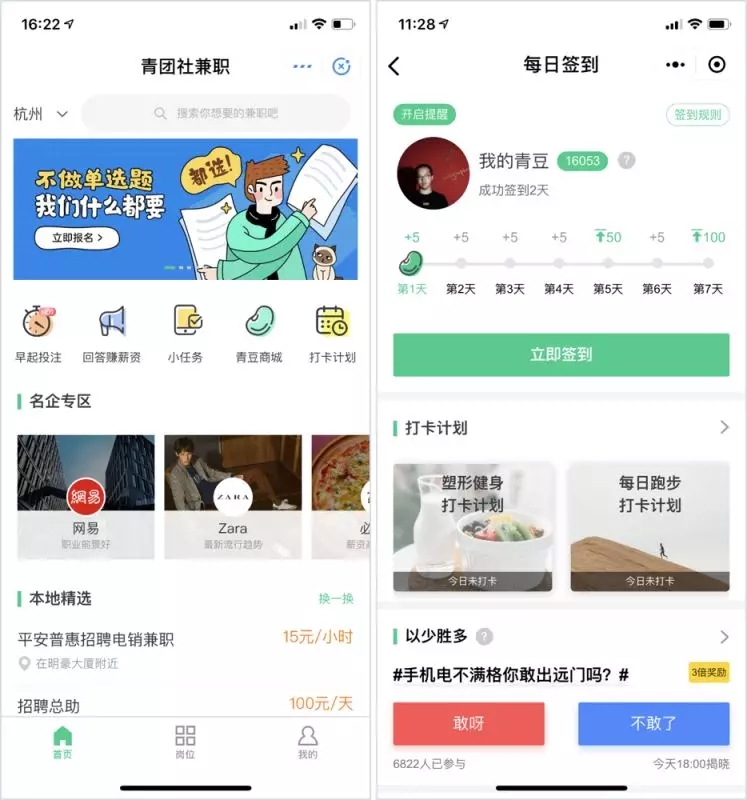Open the search box for part-time jobs
747x800 pixels.
[216, 114]
